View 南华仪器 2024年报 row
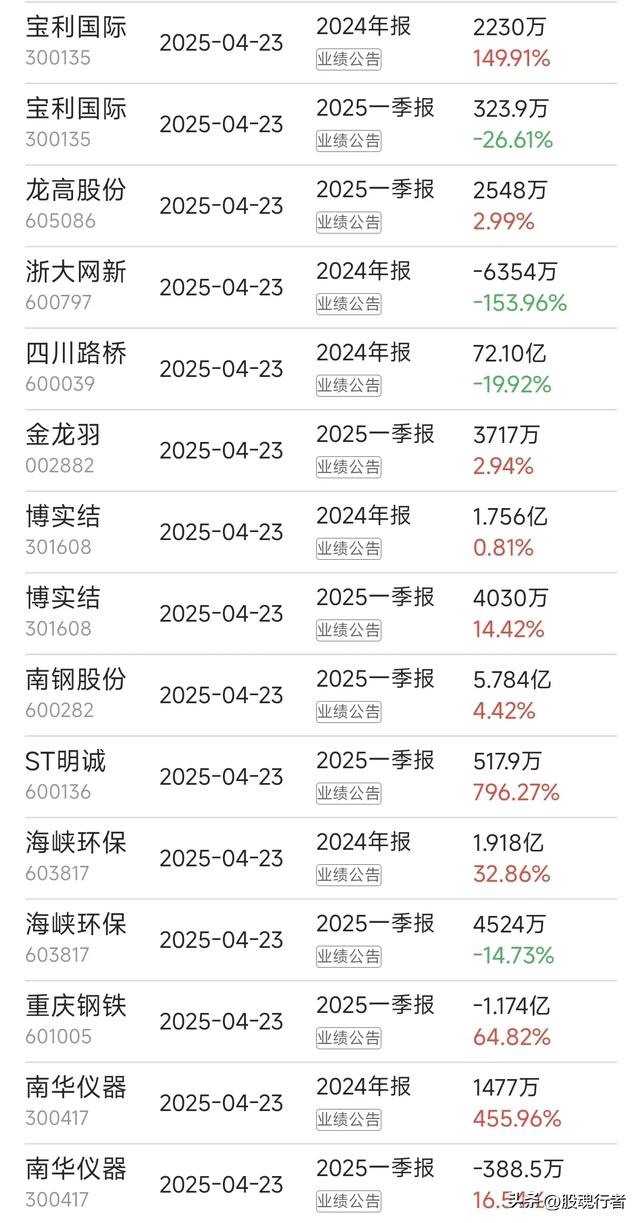The width and height of the screenshot is (640, 1223). pyautogui.click(x=320, y=1103)
